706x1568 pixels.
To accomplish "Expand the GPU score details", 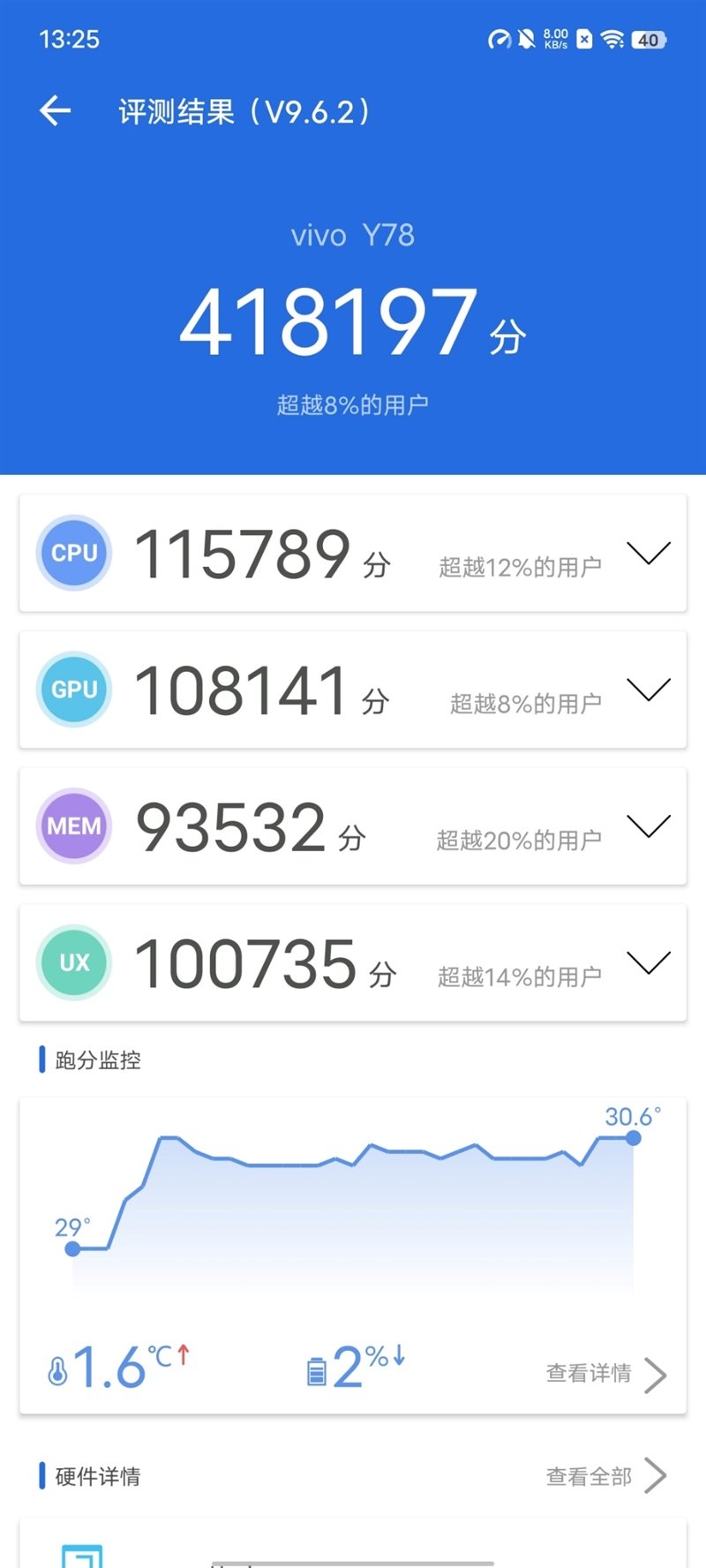I will pyautogui.click(x=650, y=690).
